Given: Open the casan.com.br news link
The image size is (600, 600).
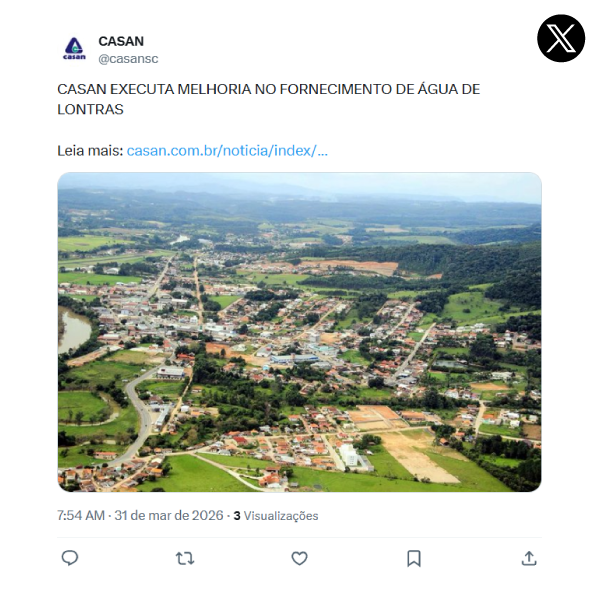Looking at the screenshot, I should pos(227,151).
